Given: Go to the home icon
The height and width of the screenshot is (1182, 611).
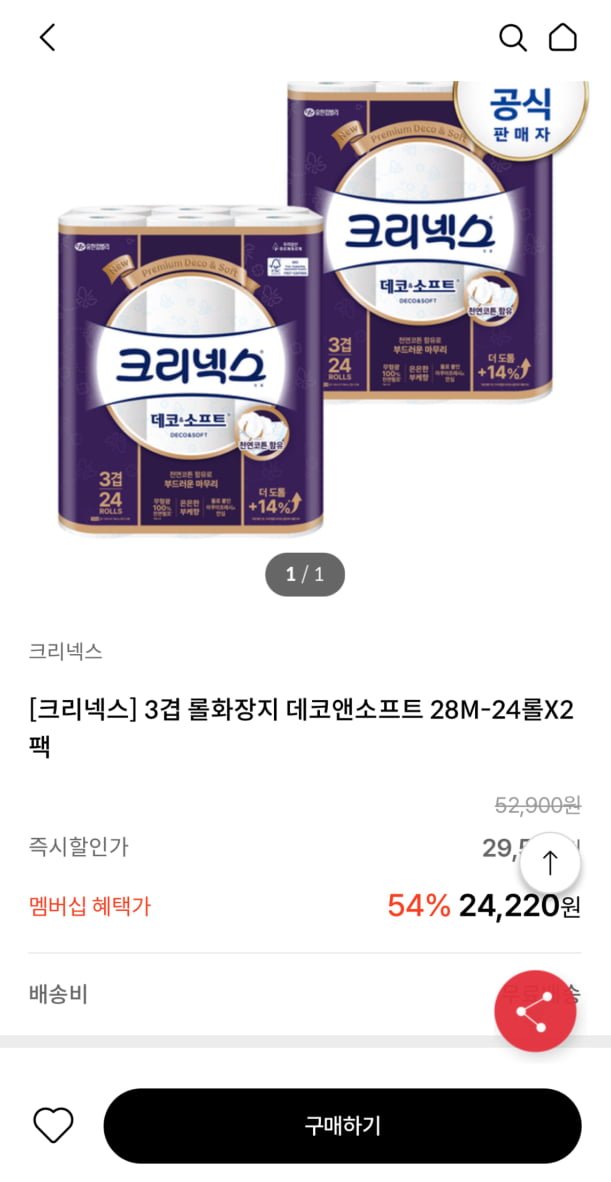Looking at the screenshot, I should pyautogui.click(x=563, y=38).
